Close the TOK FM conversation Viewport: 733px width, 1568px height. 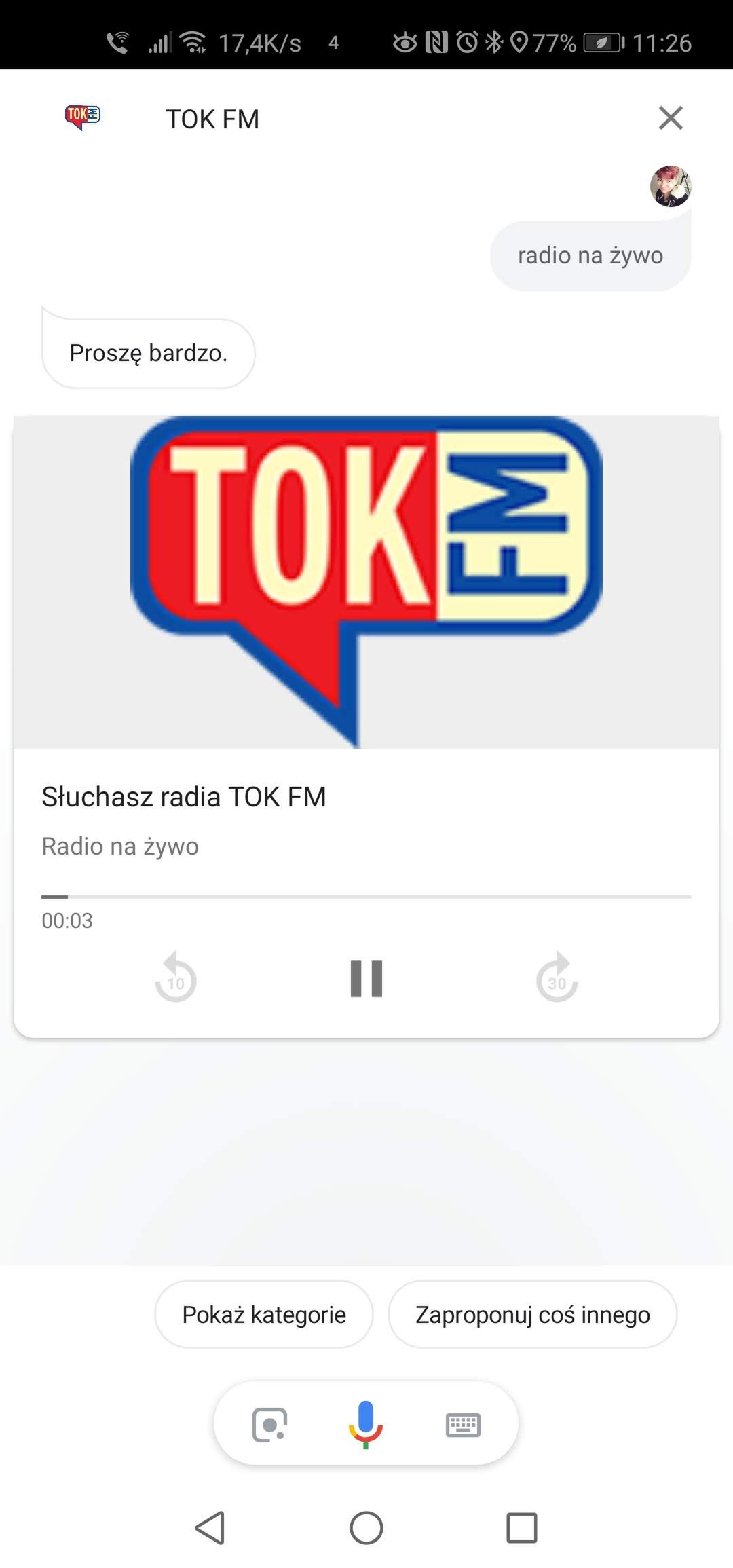(671, 118)
